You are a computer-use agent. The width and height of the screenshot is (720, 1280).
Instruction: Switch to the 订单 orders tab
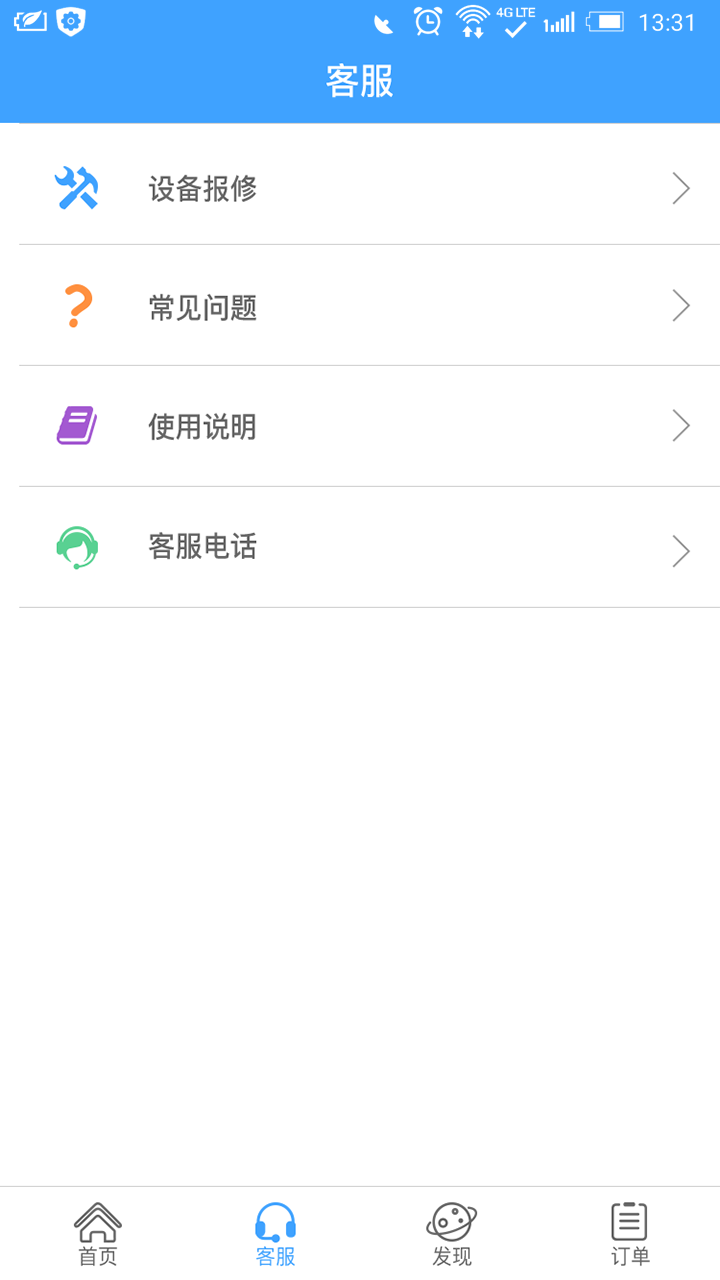click(x=630, y=1235)
